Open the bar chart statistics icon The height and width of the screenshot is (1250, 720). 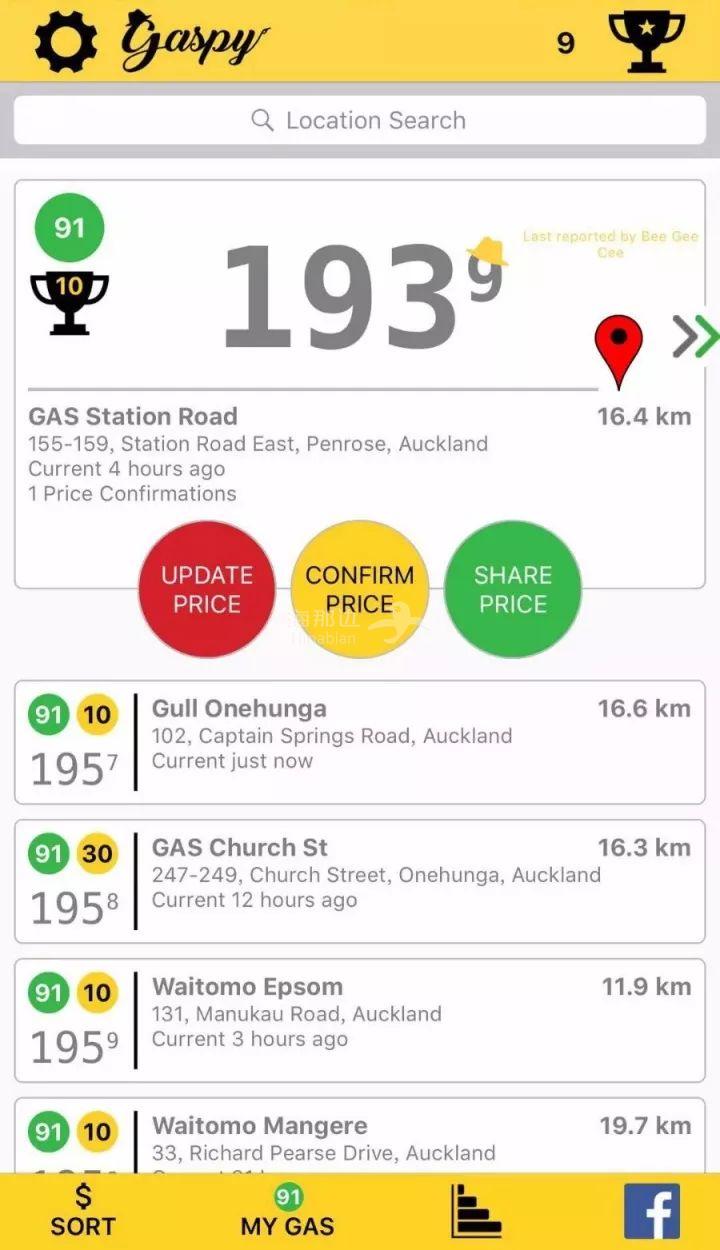coord(476,1211)
